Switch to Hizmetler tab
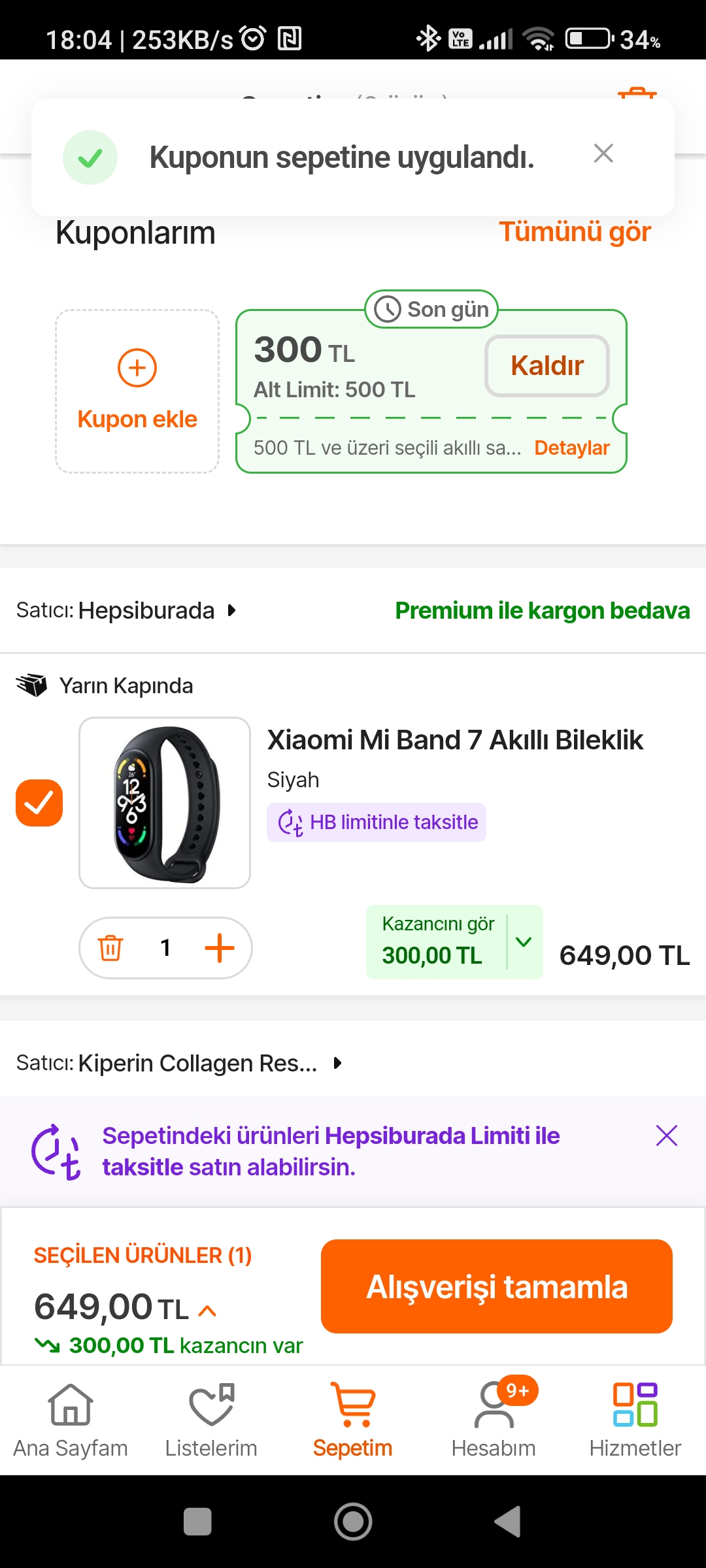Image resolution: width=706 pixels, height=1568 pixels. (635, 1420)
